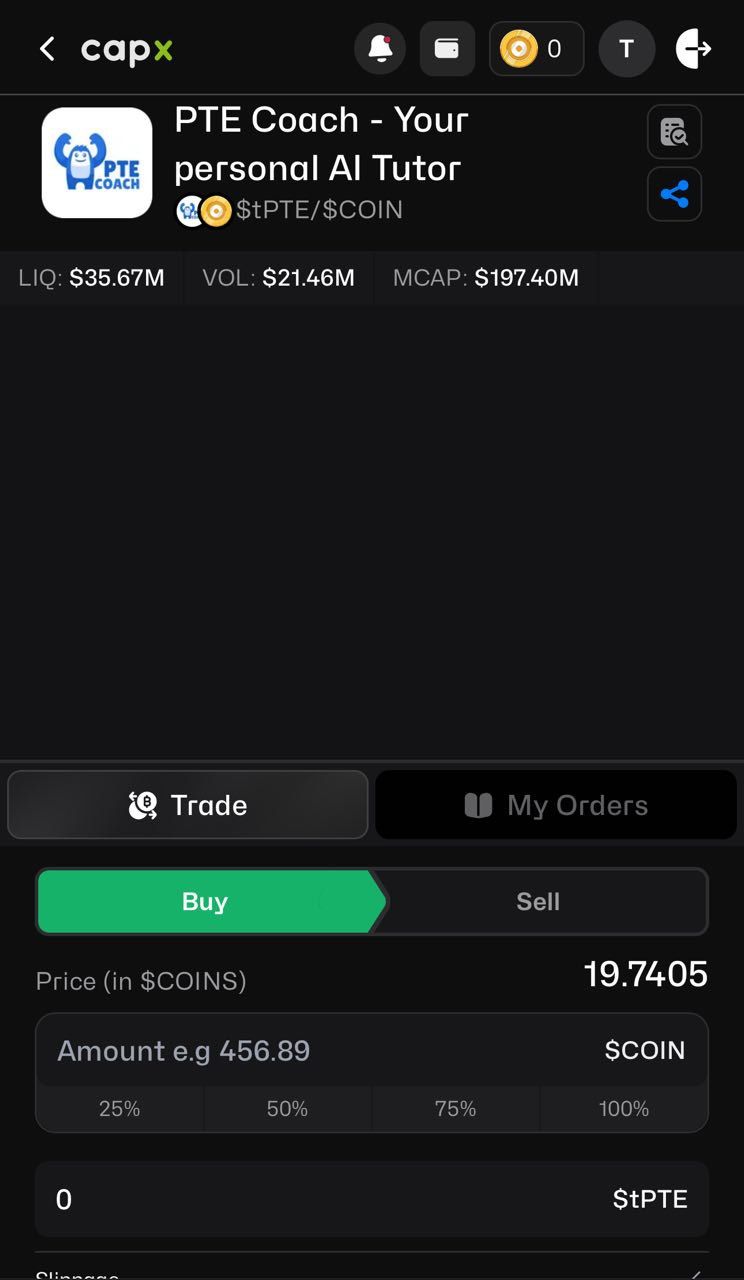The image size is (744, 1280).
Task: Click the $COIN amount input field
Action: tap(300, 1050)
